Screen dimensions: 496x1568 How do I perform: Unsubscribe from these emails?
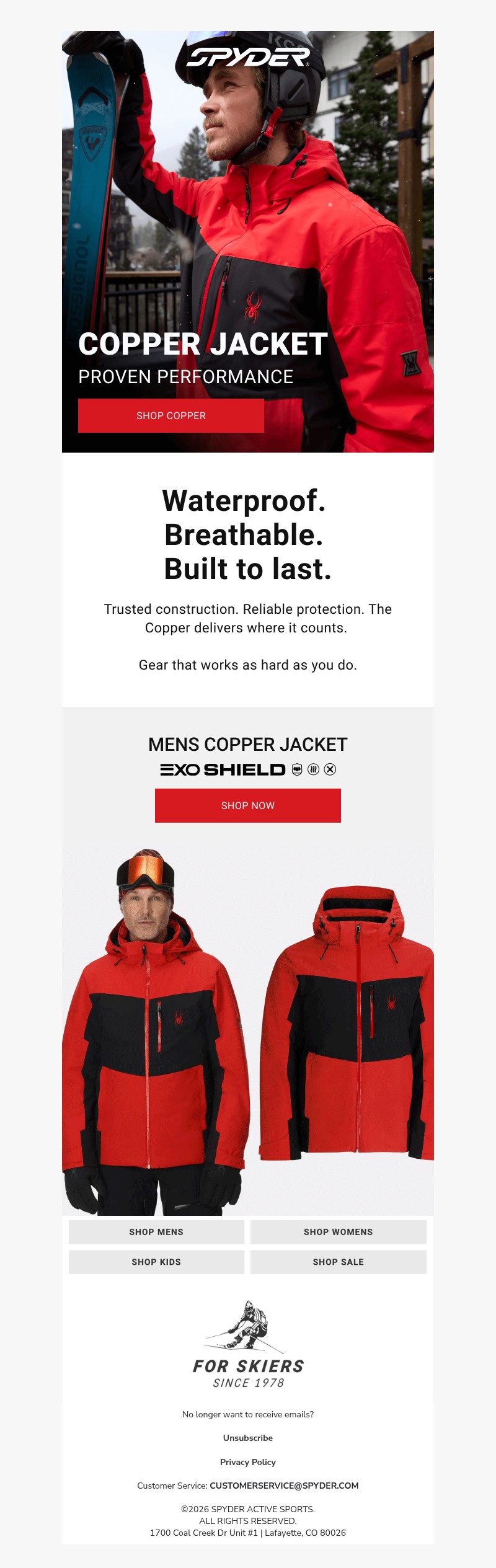tap(248, 1438)
